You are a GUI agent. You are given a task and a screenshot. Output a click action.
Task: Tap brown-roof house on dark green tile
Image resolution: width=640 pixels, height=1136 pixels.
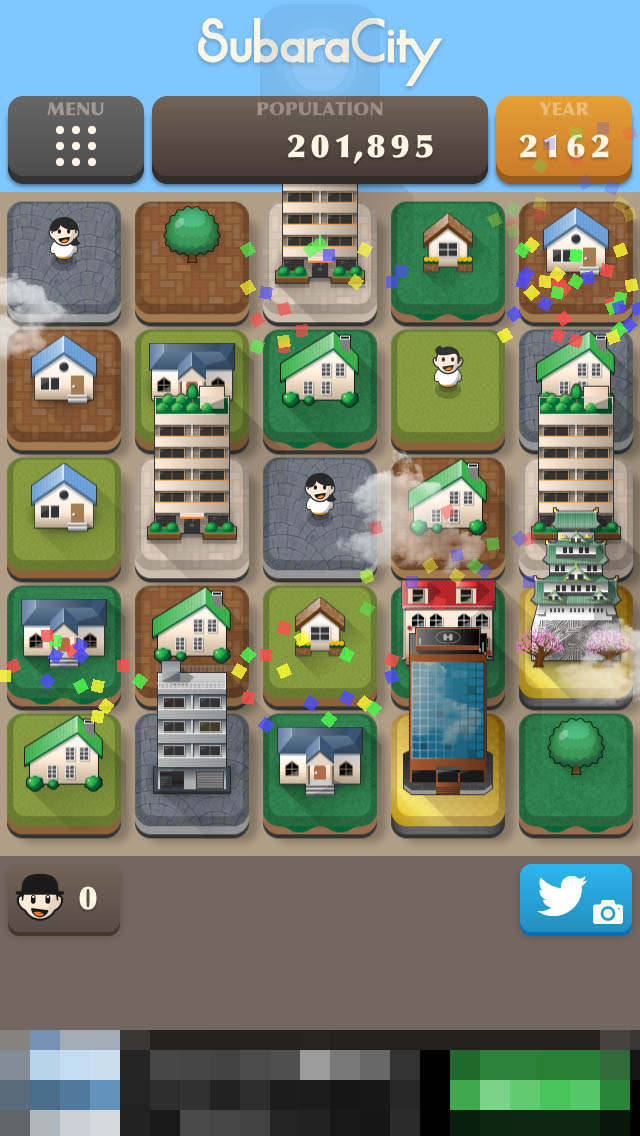(x=448, y=262)
